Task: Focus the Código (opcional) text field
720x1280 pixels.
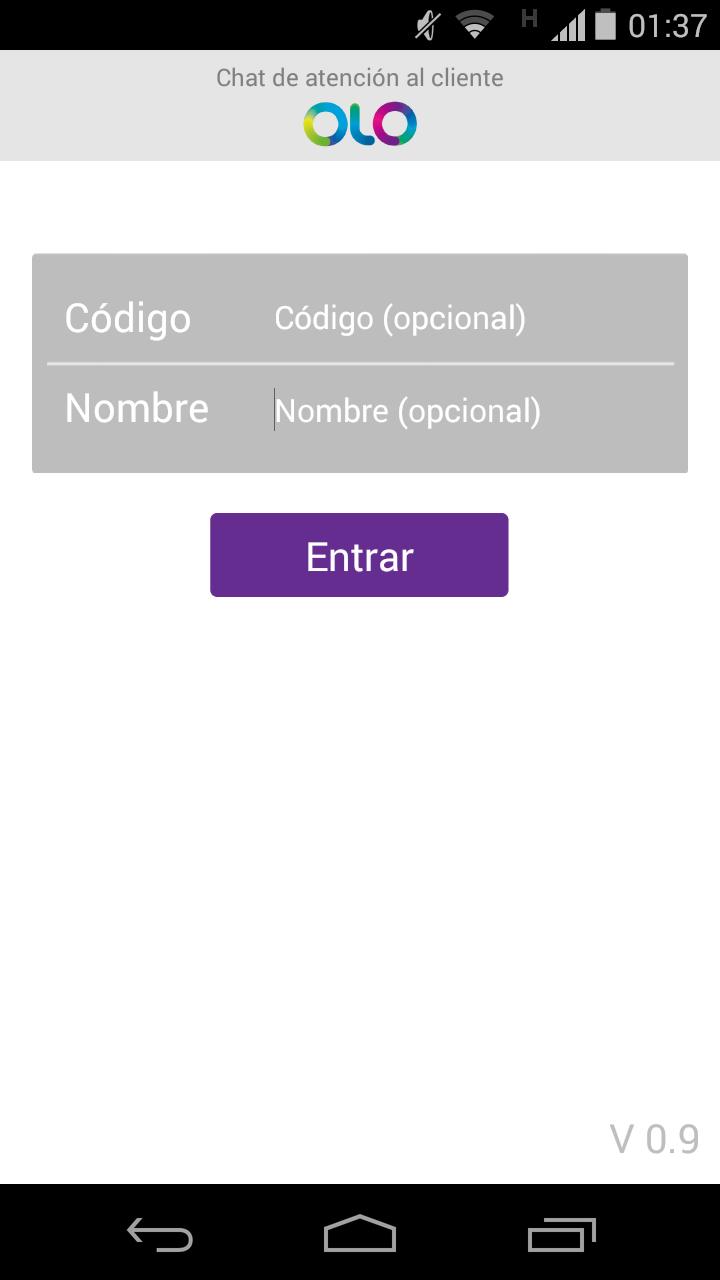Action: (x=470, y=318)
